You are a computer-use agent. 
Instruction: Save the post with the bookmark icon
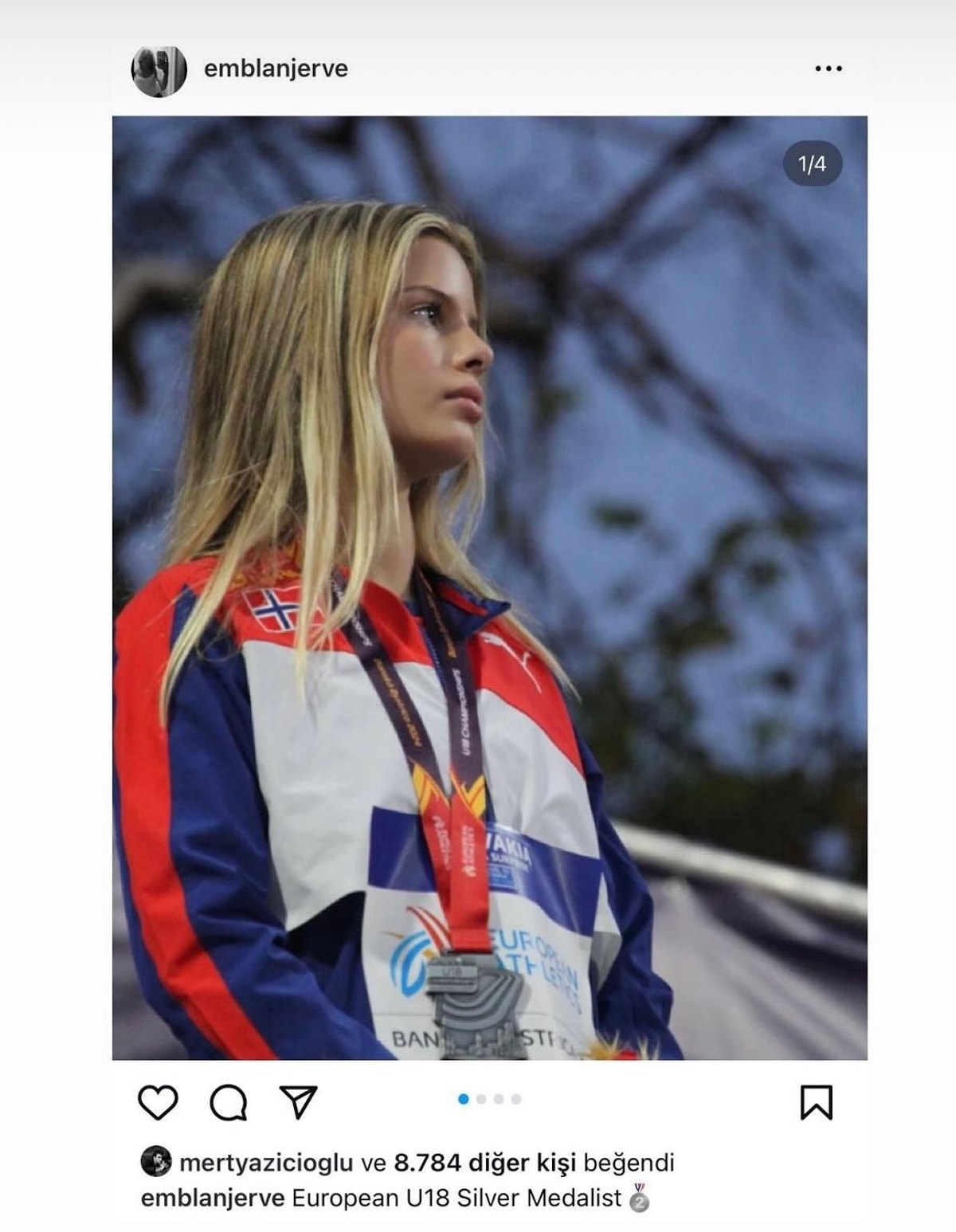click(816, 1103)
